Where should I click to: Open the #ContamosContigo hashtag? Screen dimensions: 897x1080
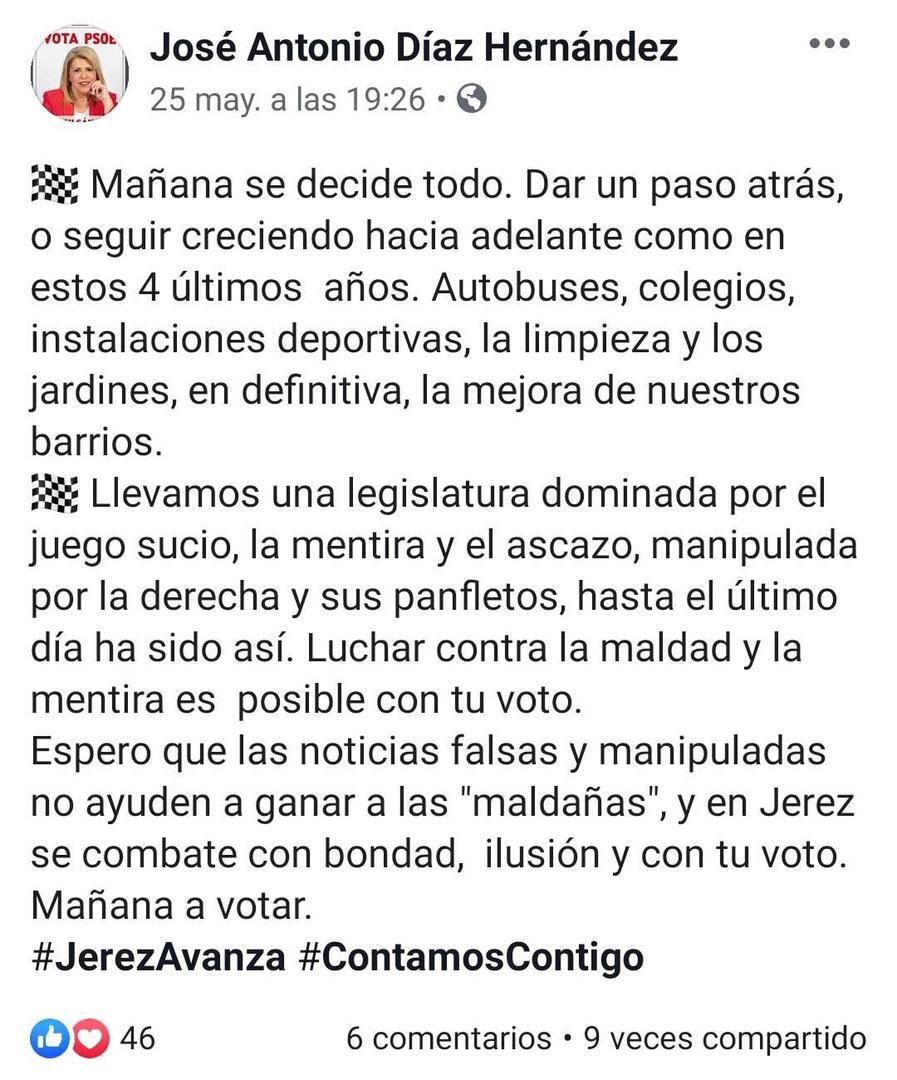[471, 957]
